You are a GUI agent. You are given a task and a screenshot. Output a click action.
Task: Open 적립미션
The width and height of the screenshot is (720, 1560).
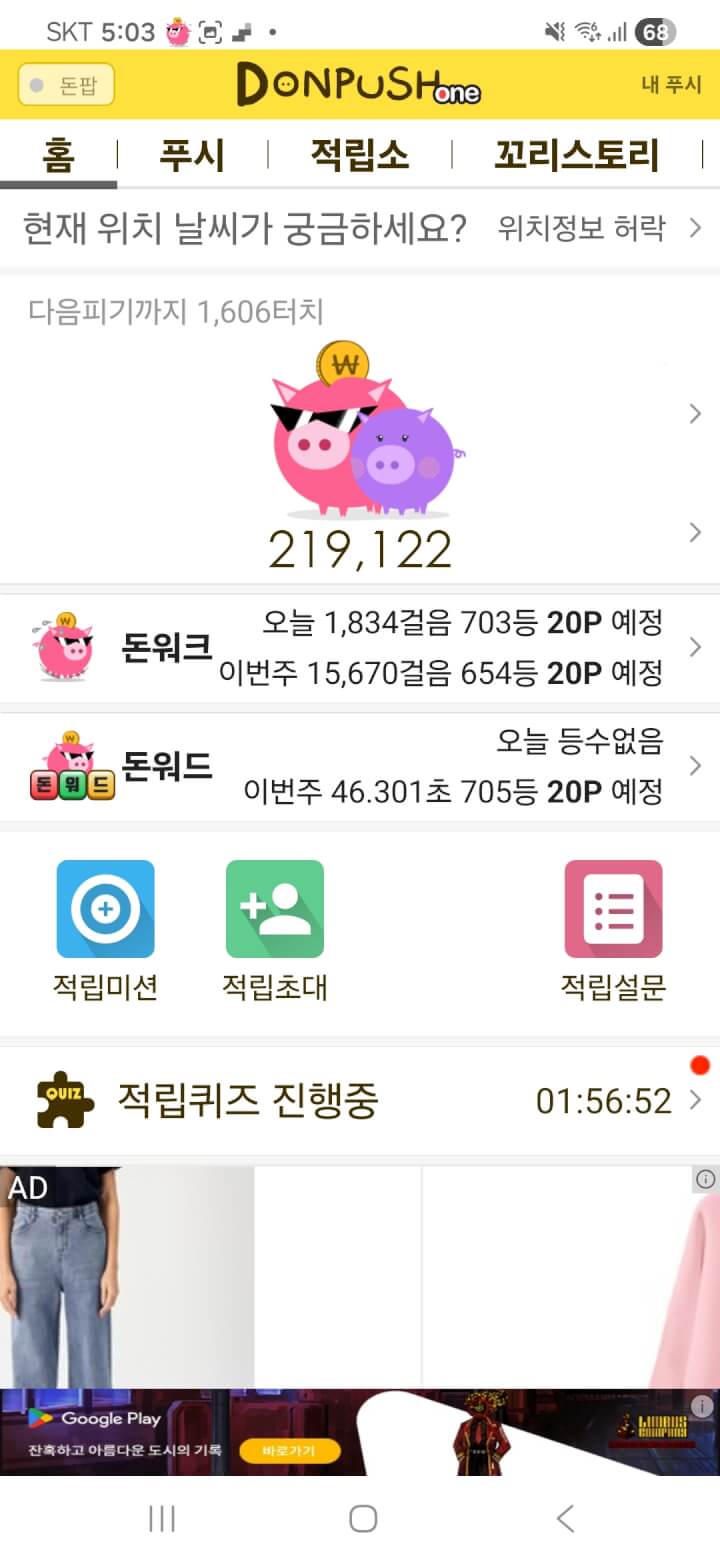105,930
